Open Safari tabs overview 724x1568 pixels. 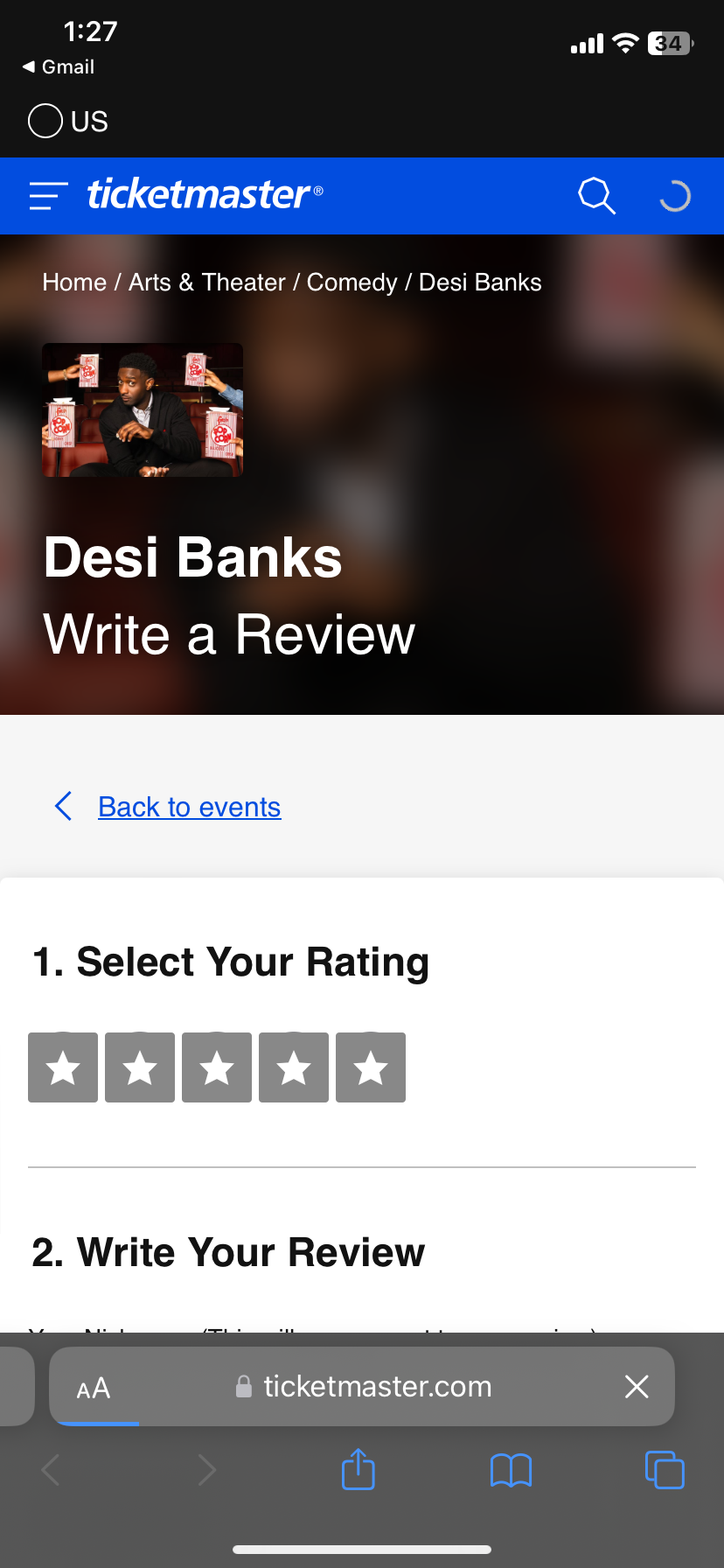click(x=665, y=1469)
